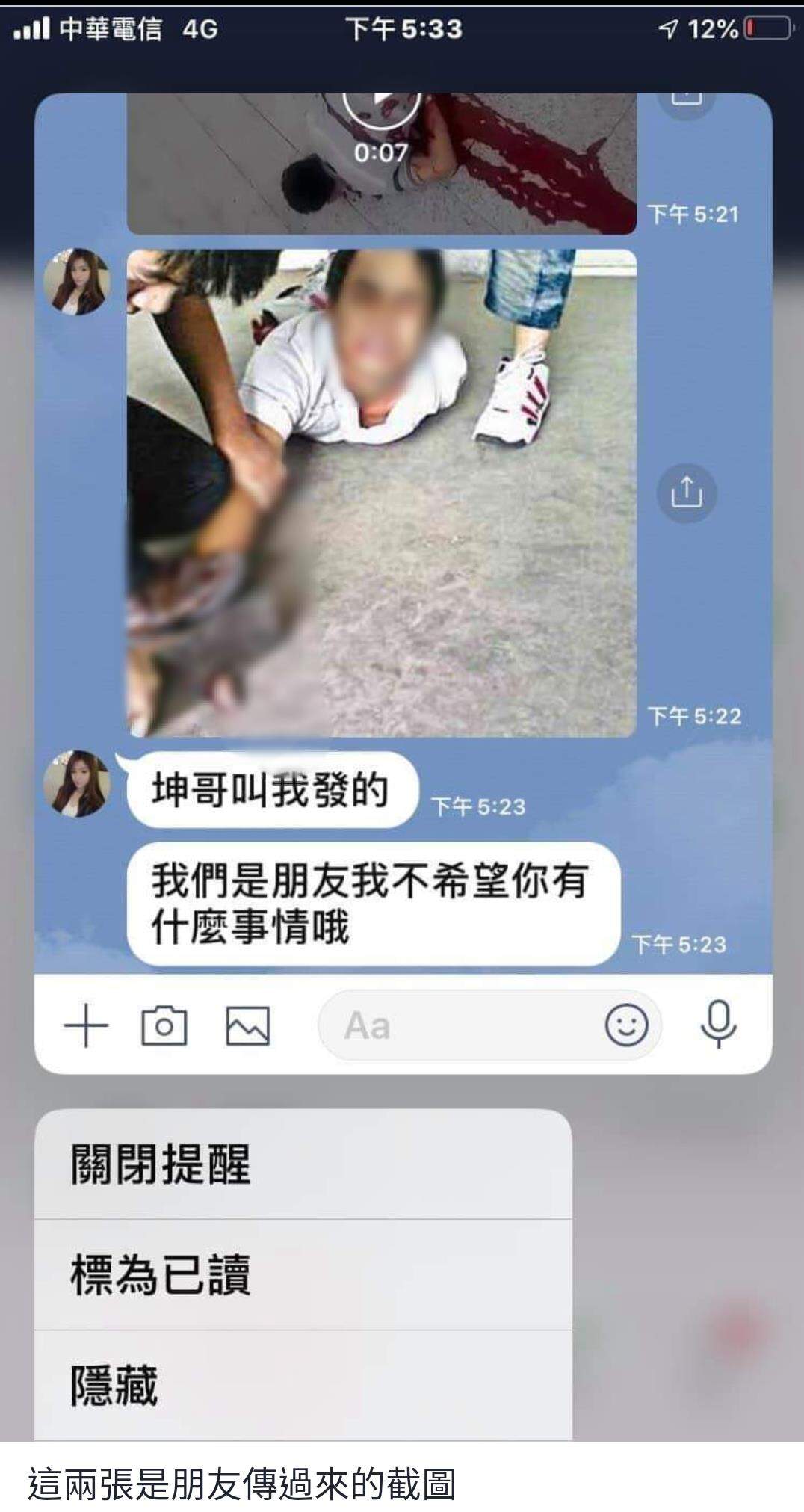Open the camera in the chat

[x=164, y=1025]
